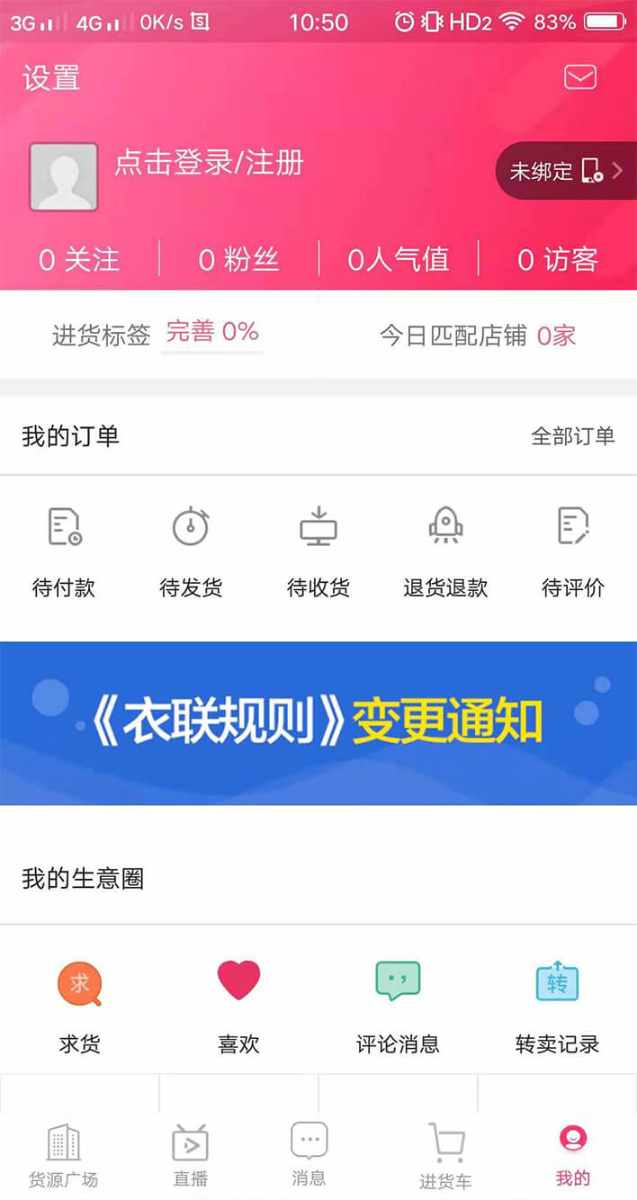637x1200 pixels.
Task: View 全部订单 all orders
Action: (x=572, y=436)
